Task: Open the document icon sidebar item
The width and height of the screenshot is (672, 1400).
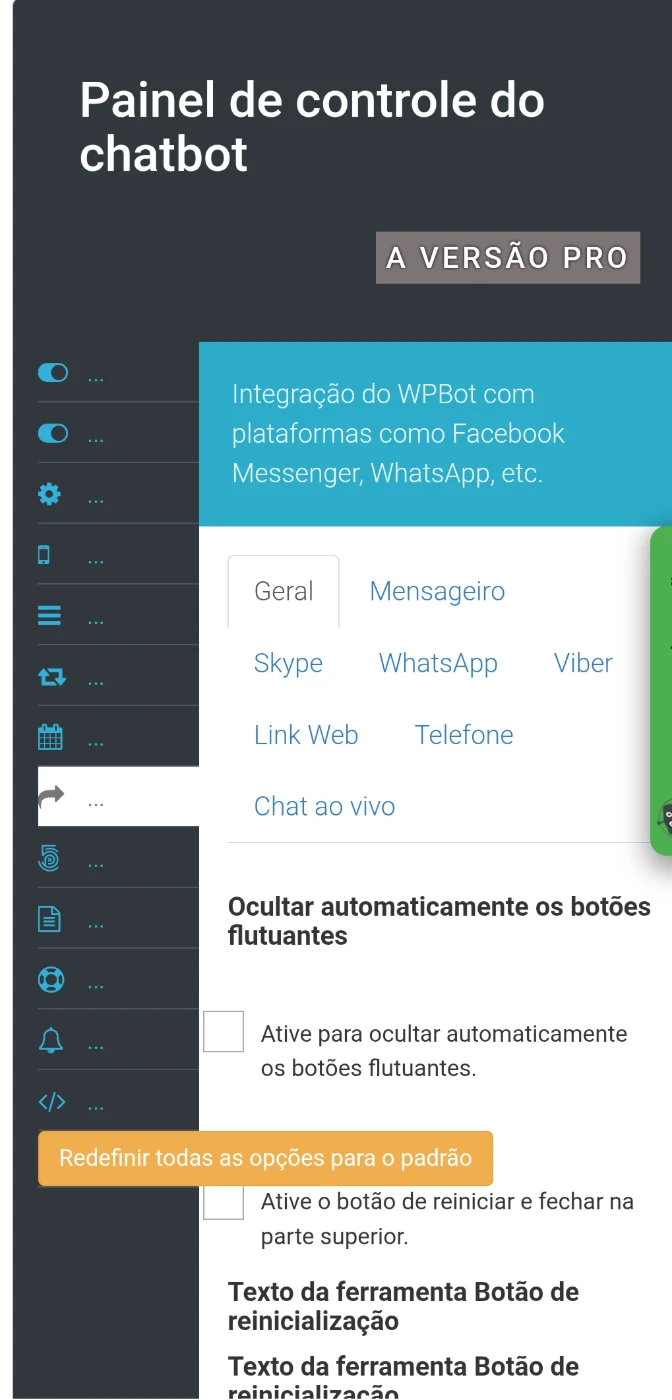Action: (50, 919)
